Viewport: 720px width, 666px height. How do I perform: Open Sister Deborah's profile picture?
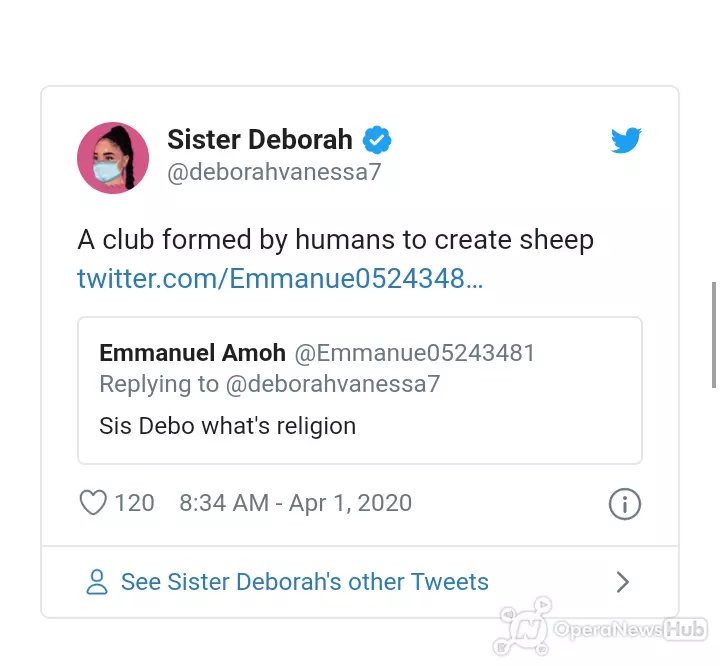[x=113, y=158]
